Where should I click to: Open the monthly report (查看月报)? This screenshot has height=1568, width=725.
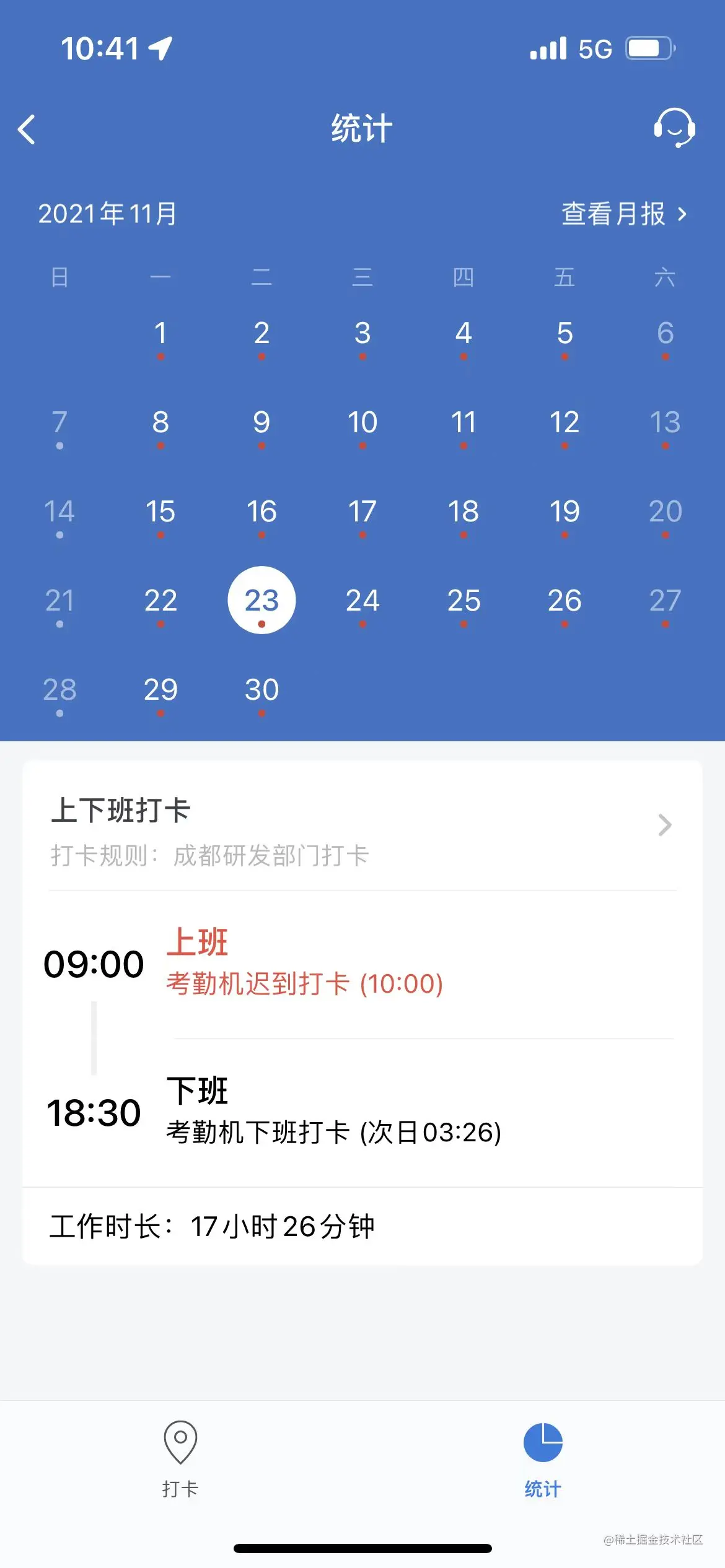623,214
